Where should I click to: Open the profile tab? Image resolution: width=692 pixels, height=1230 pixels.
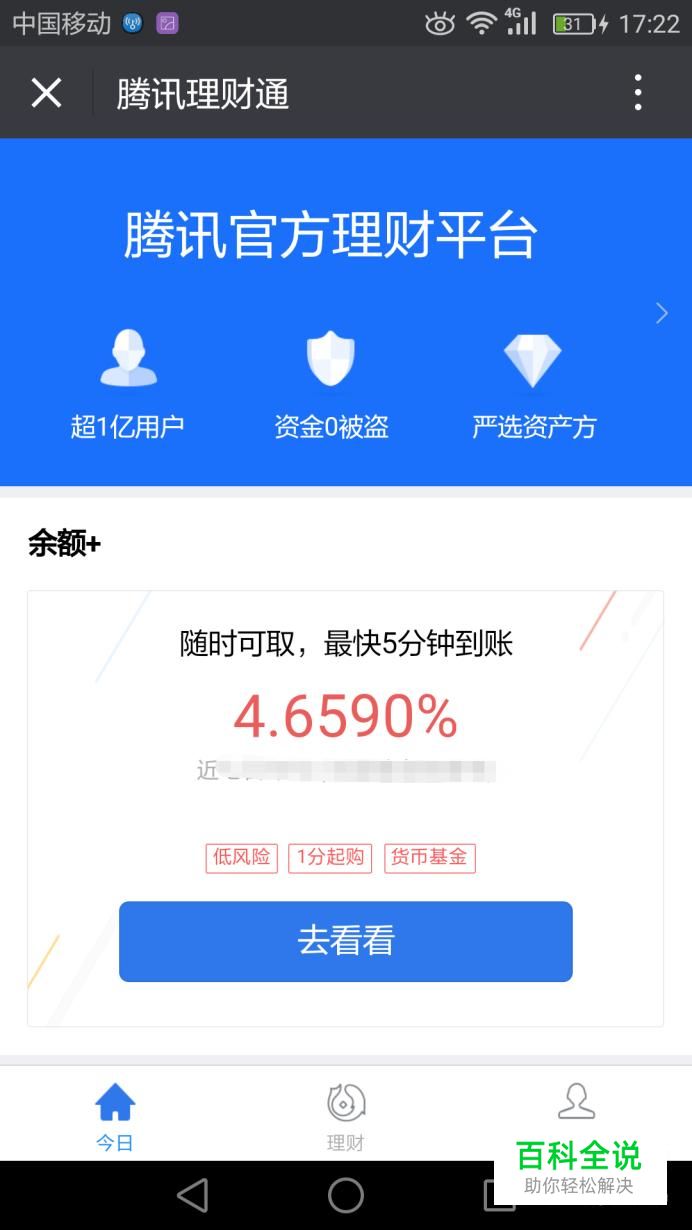(x=576, y=1104)
